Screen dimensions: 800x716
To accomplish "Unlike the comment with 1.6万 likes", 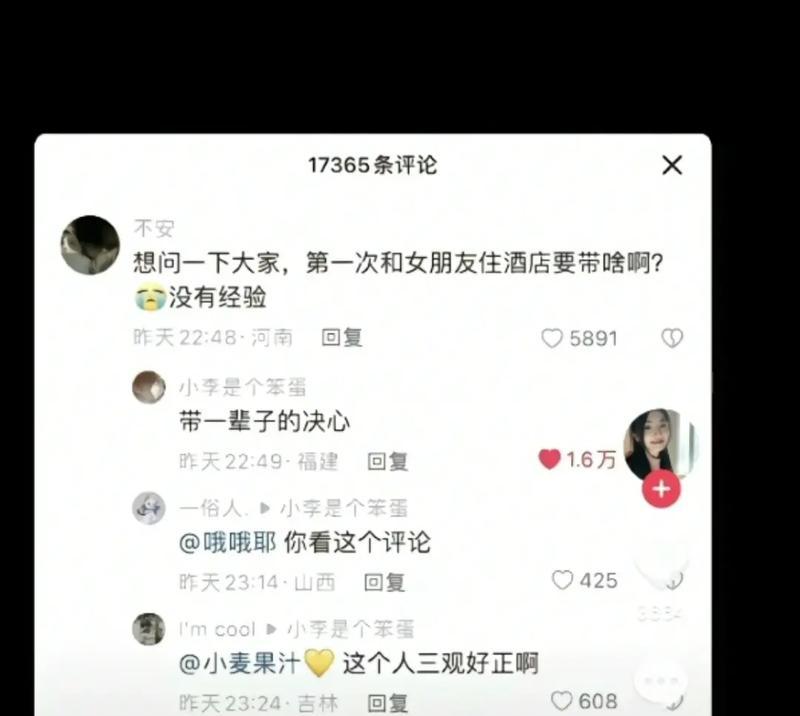I will tap(549, 459).
